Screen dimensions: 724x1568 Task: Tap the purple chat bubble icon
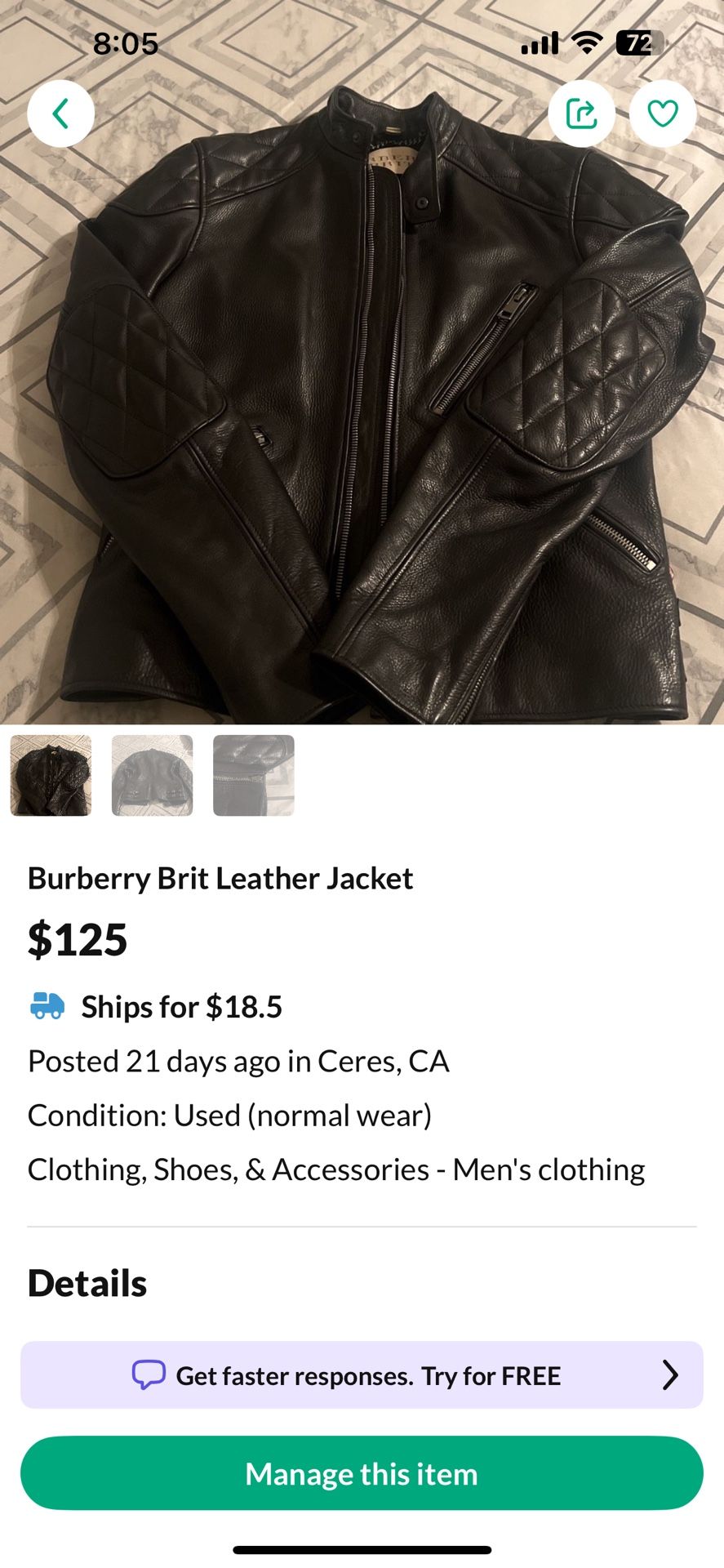pos(150,1374)
